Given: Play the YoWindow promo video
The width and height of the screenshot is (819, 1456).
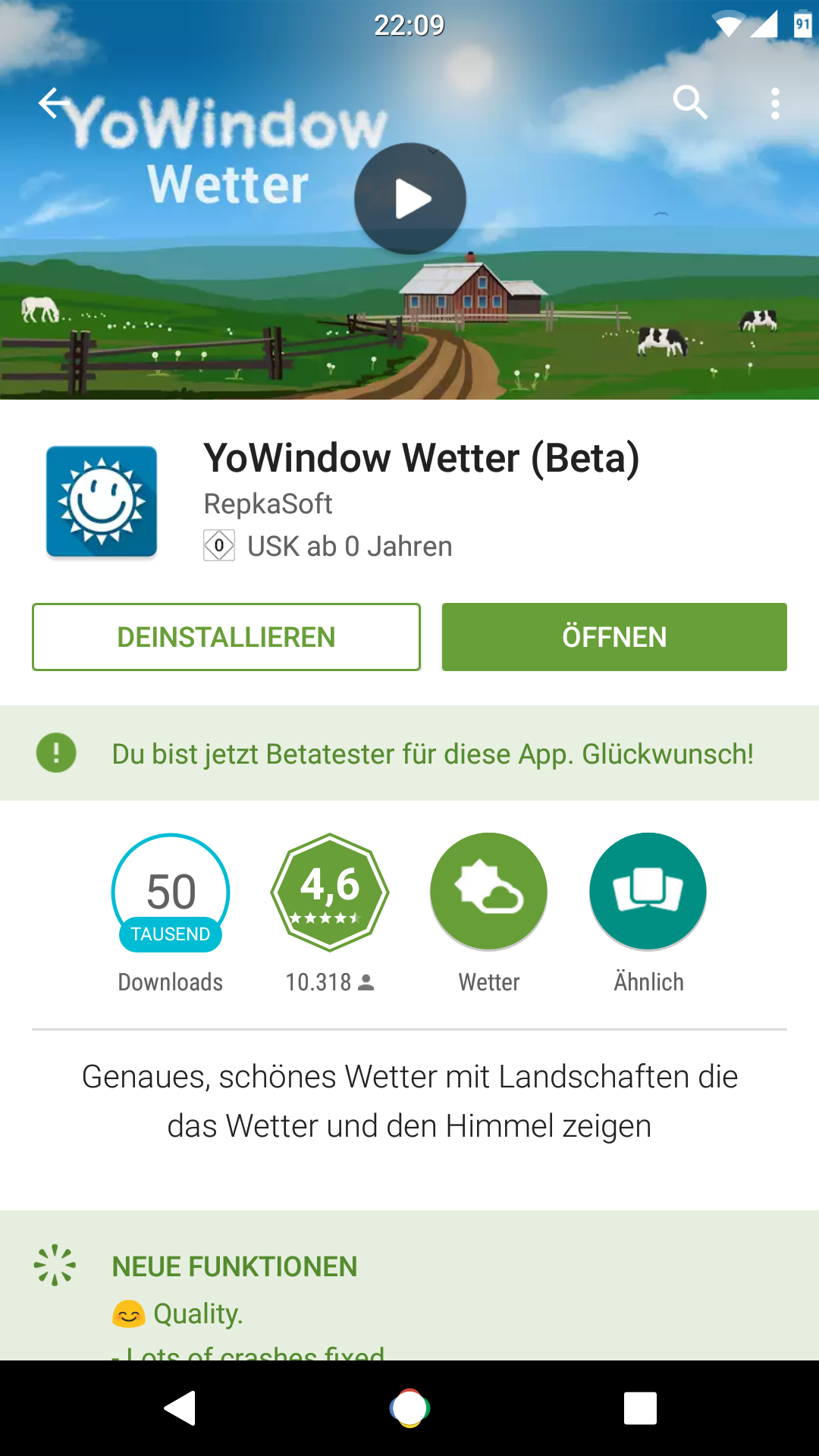Looking at the screenshot, I should (410, 199).
